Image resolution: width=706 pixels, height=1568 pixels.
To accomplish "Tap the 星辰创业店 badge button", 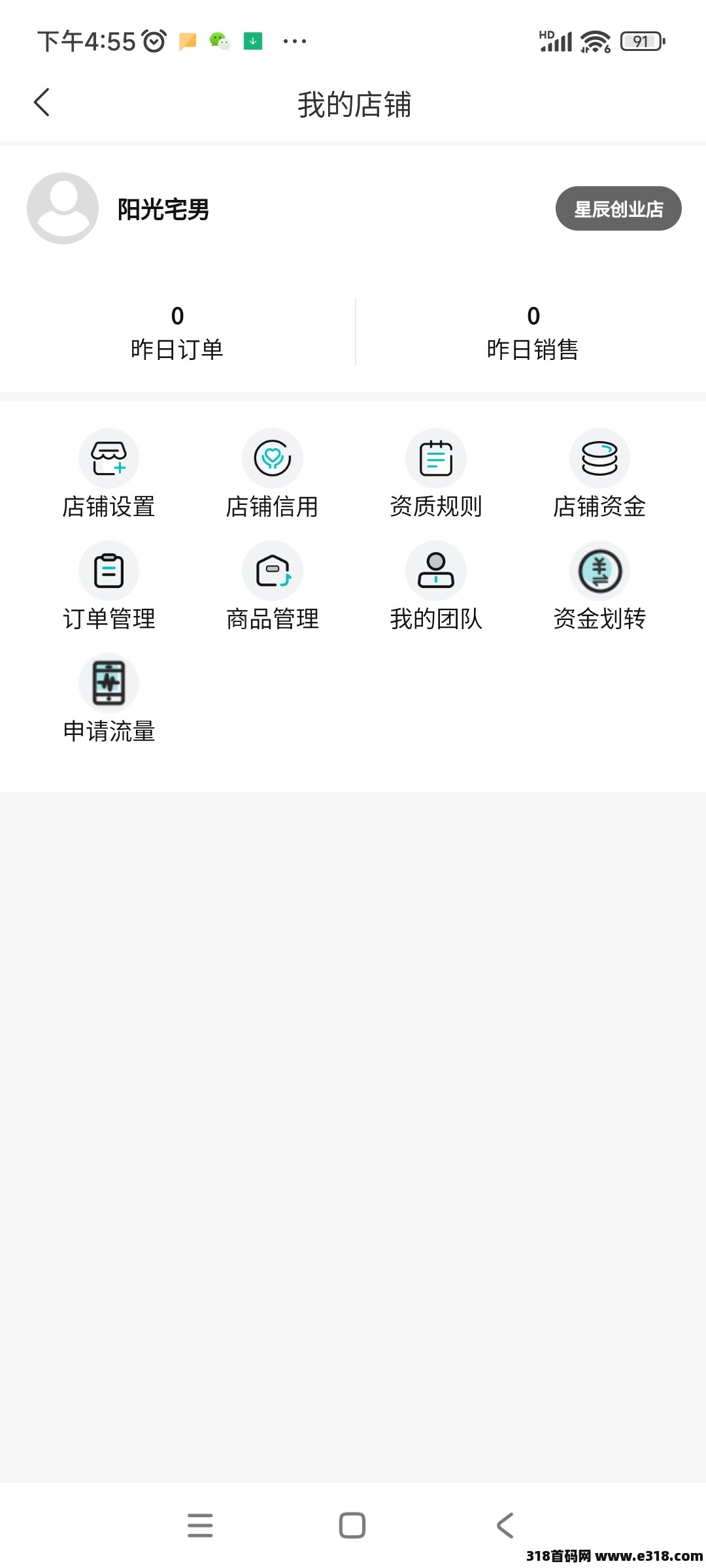I will [x=618, y=208].
